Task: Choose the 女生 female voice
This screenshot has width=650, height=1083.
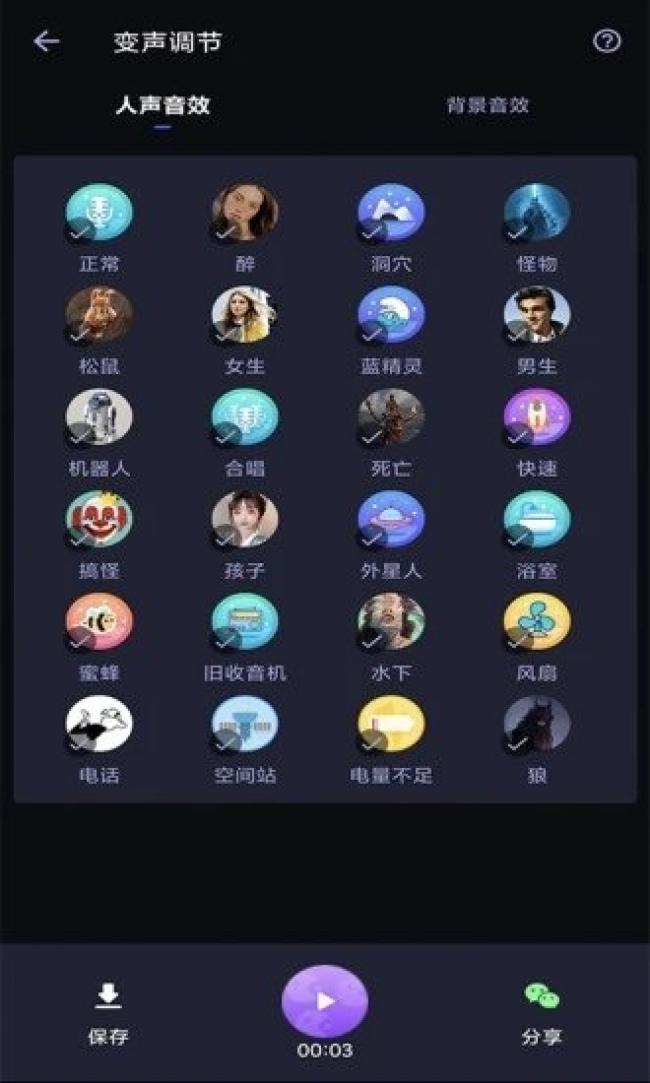Action: [245, 315]
